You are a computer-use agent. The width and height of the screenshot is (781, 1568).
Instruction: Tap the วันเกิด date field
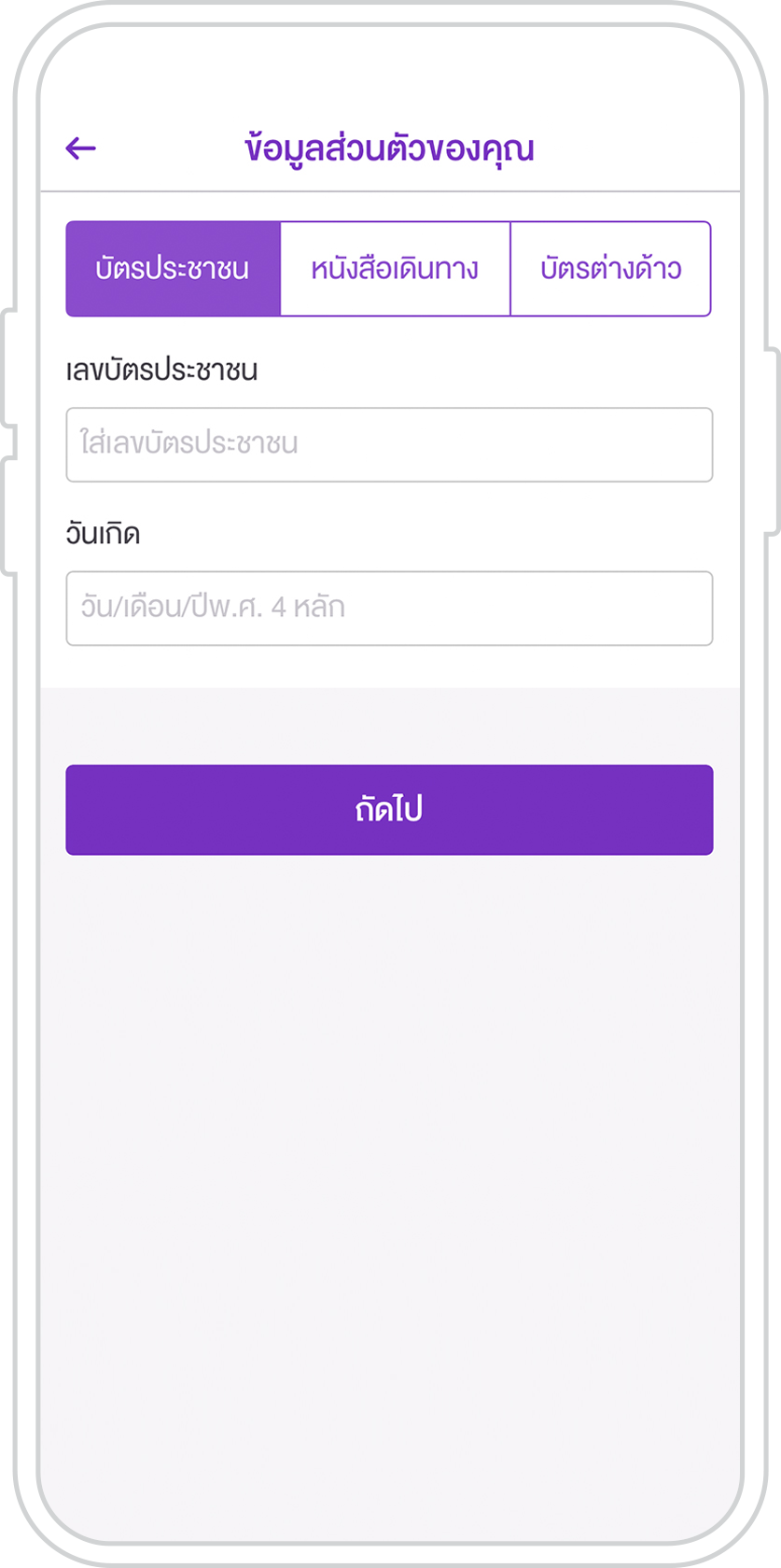tap(389, 608)
